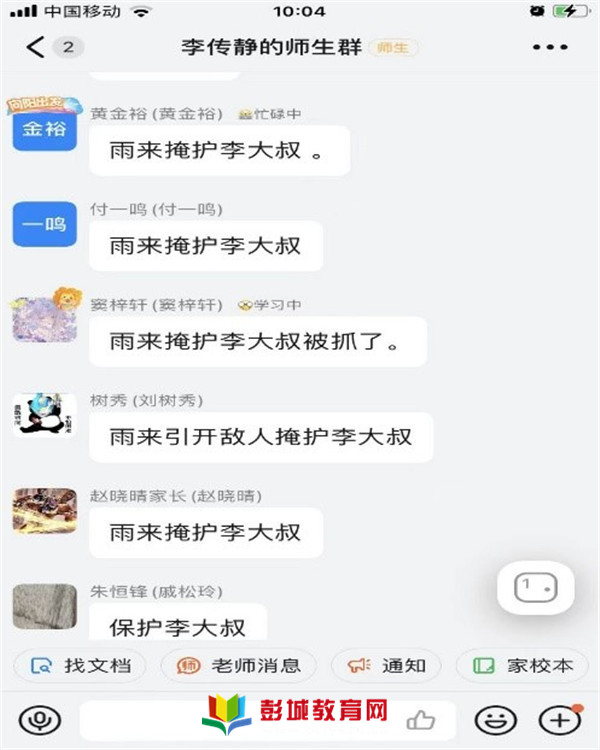Screen dimensions: 600x750
Task: Open 老师消息 teacher messages
Action: pyautogui.click(x=238, y=666)
